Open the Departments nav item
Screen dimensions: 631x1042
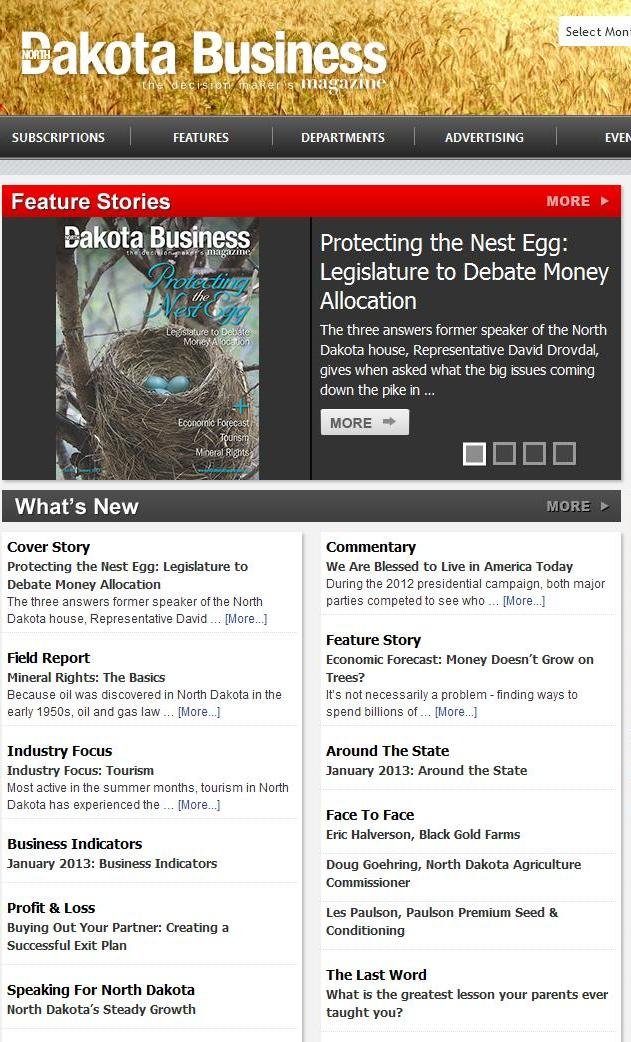(343, 138)
